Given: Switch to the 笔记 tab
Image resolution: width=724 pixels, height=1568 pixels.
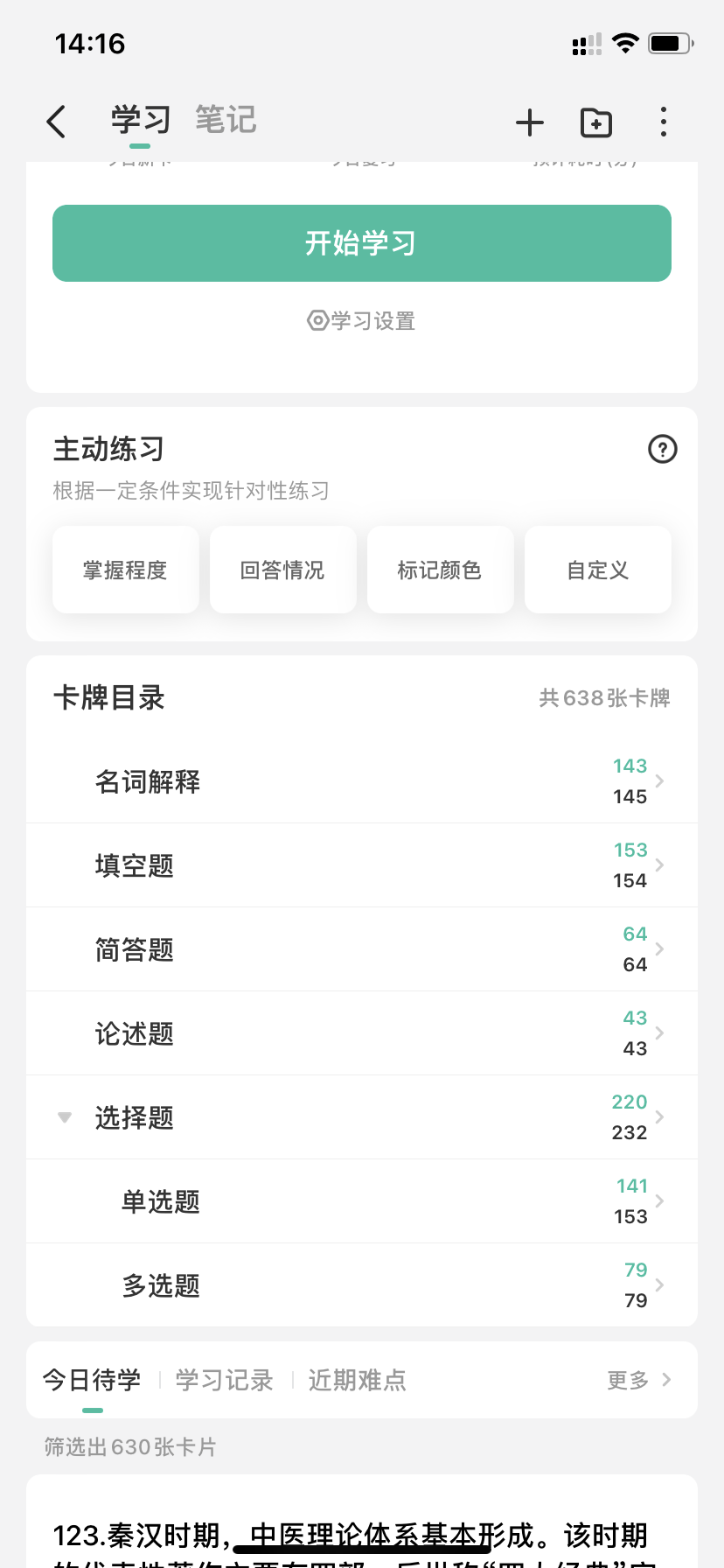Looking at the screenshot, I should point(226,120).
